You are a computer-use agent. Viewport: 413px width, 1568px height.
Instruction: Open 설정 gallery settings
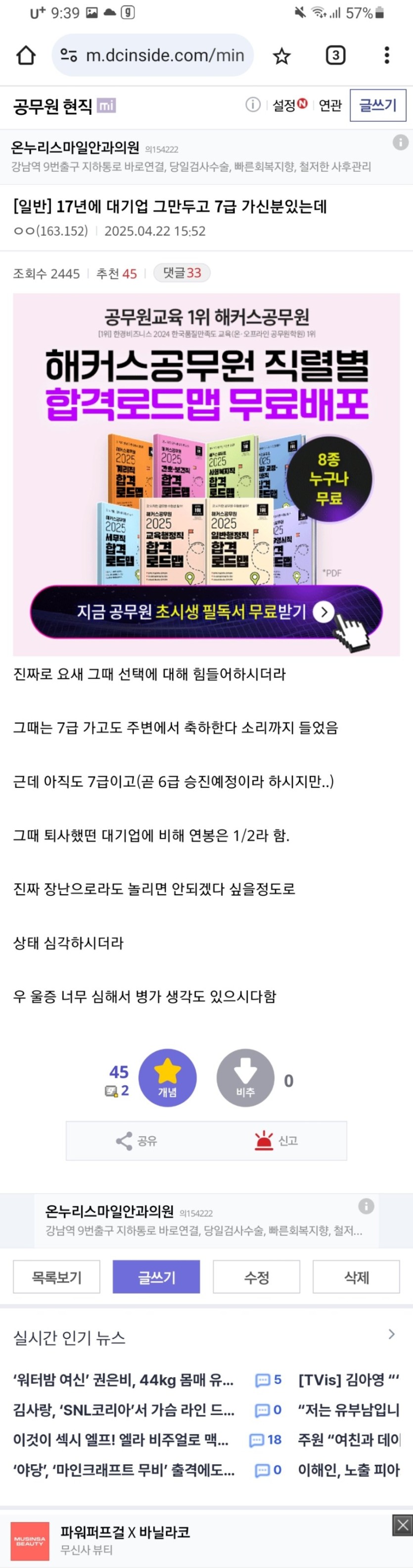[x=288, y=105]
